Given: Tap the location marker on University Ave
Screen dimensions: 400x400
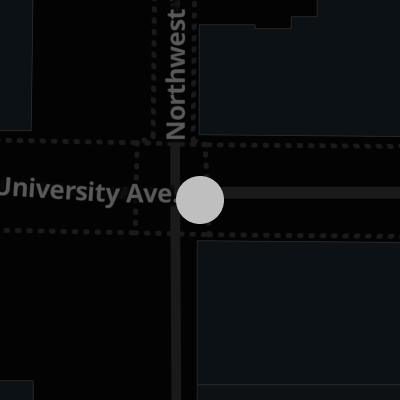Looking at the screenshot, I should coord(200,200).
